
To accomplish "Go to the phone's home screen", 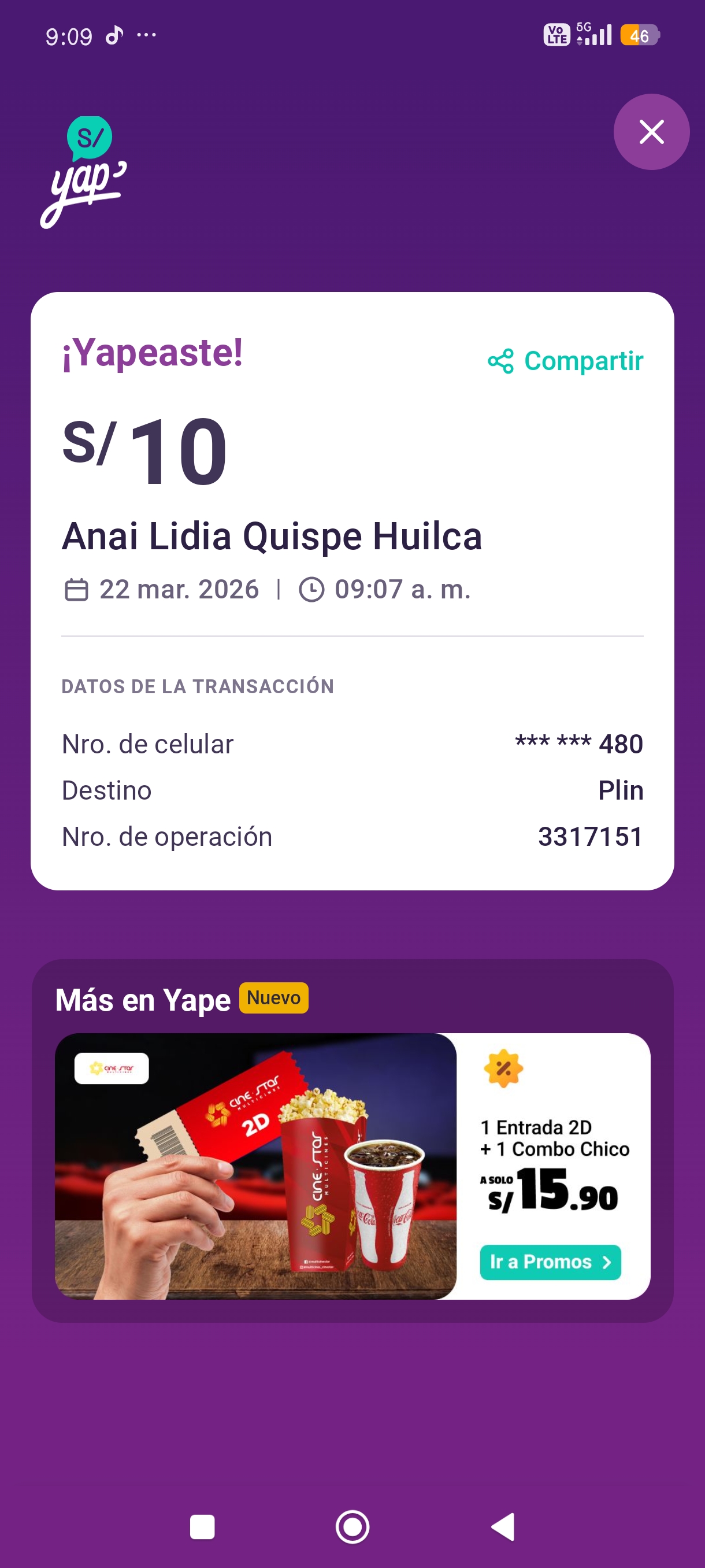I will click(352, 1526).
